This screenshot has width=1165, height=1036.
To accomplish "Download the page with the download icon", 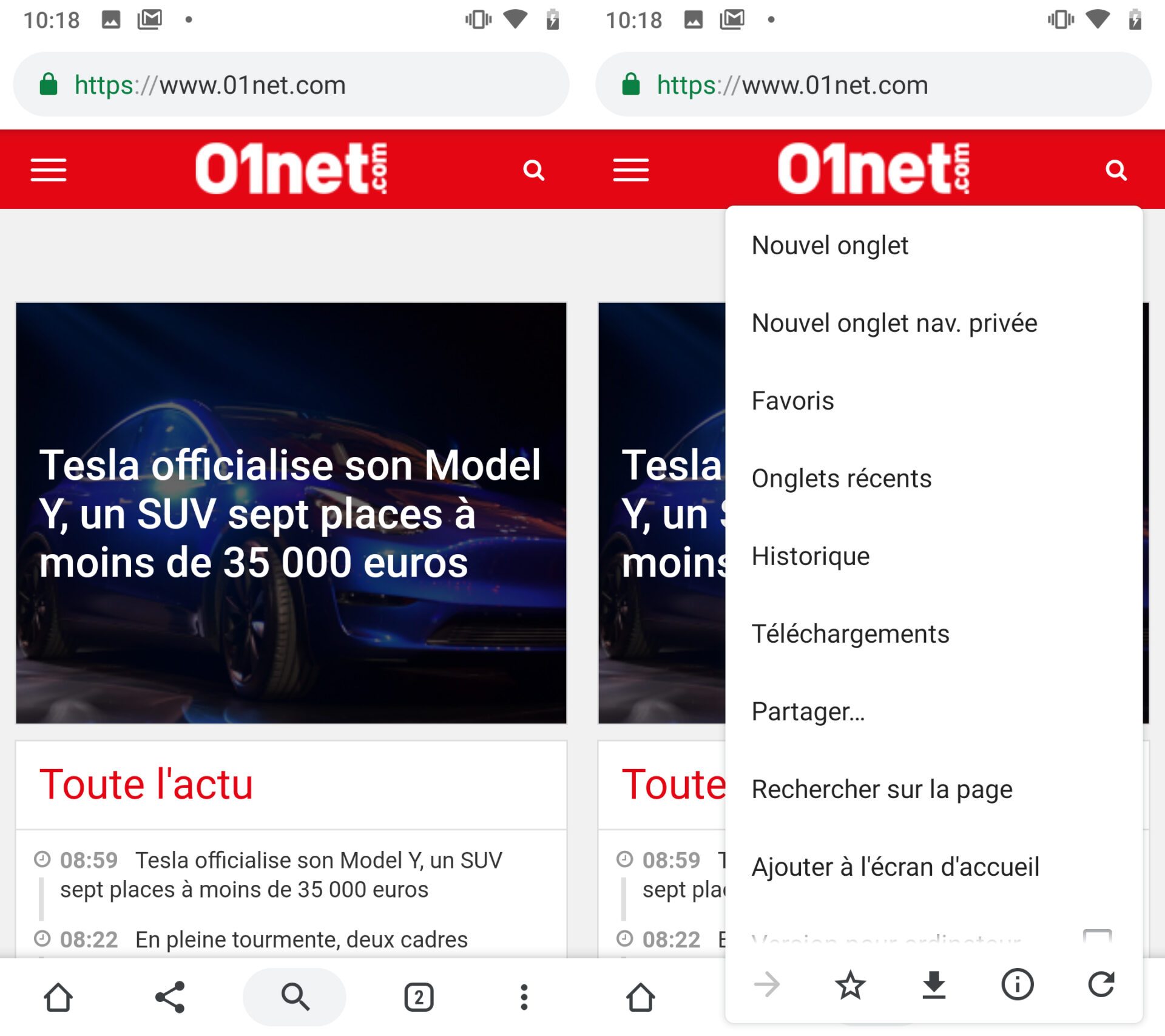I will (934, 984).
